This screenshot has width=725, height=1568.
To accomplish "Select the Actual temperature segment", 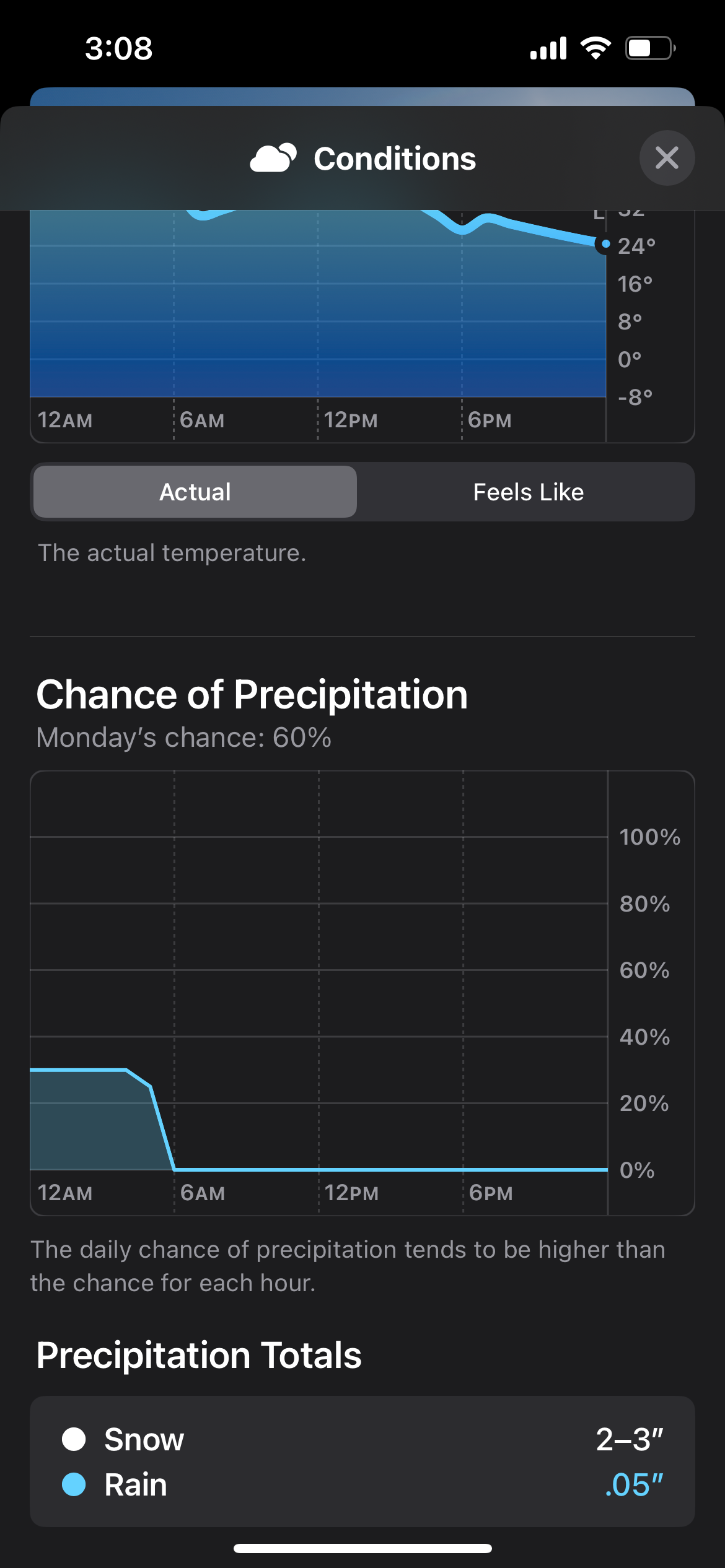I will click(x=195, y=492).
